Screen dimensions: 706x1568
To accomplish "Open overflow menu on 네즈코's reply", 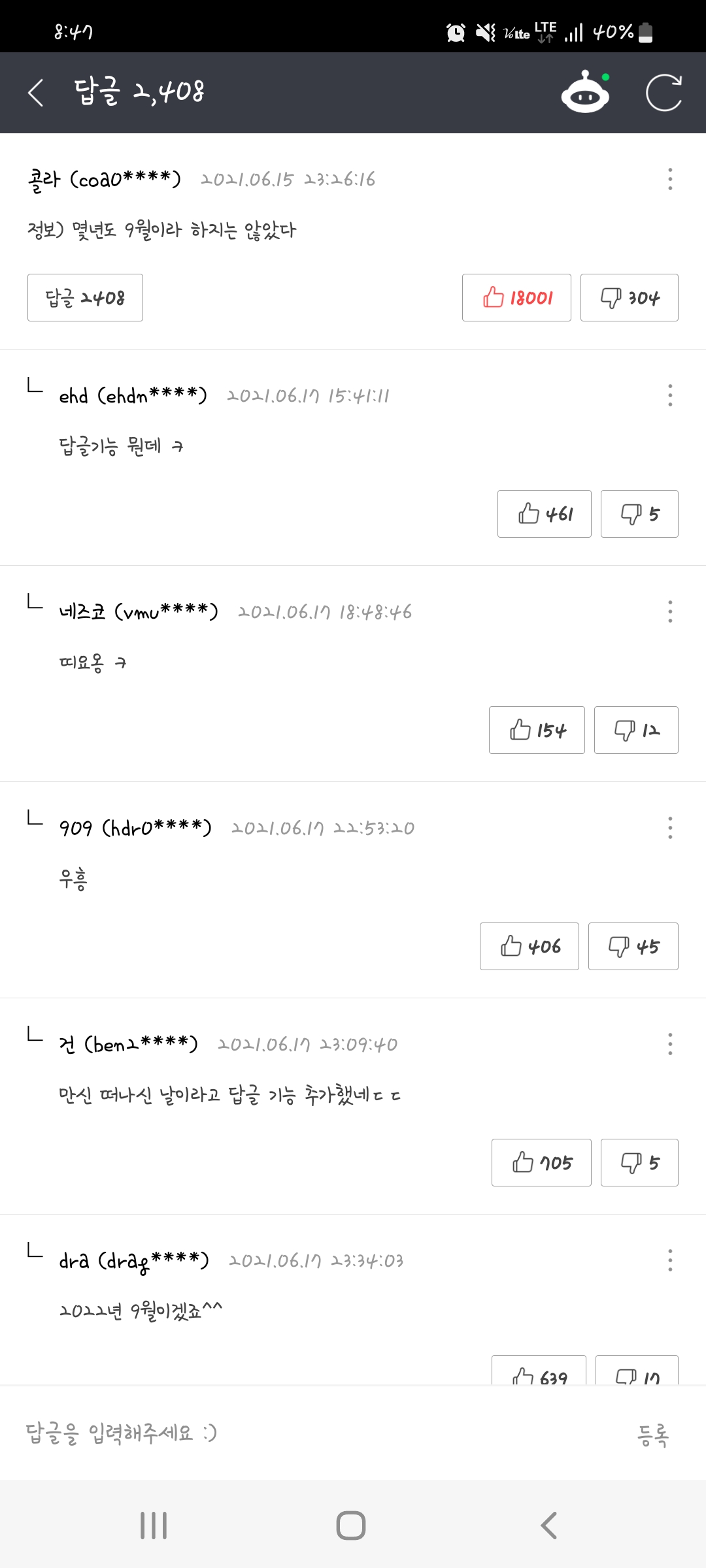I will 670,612.
